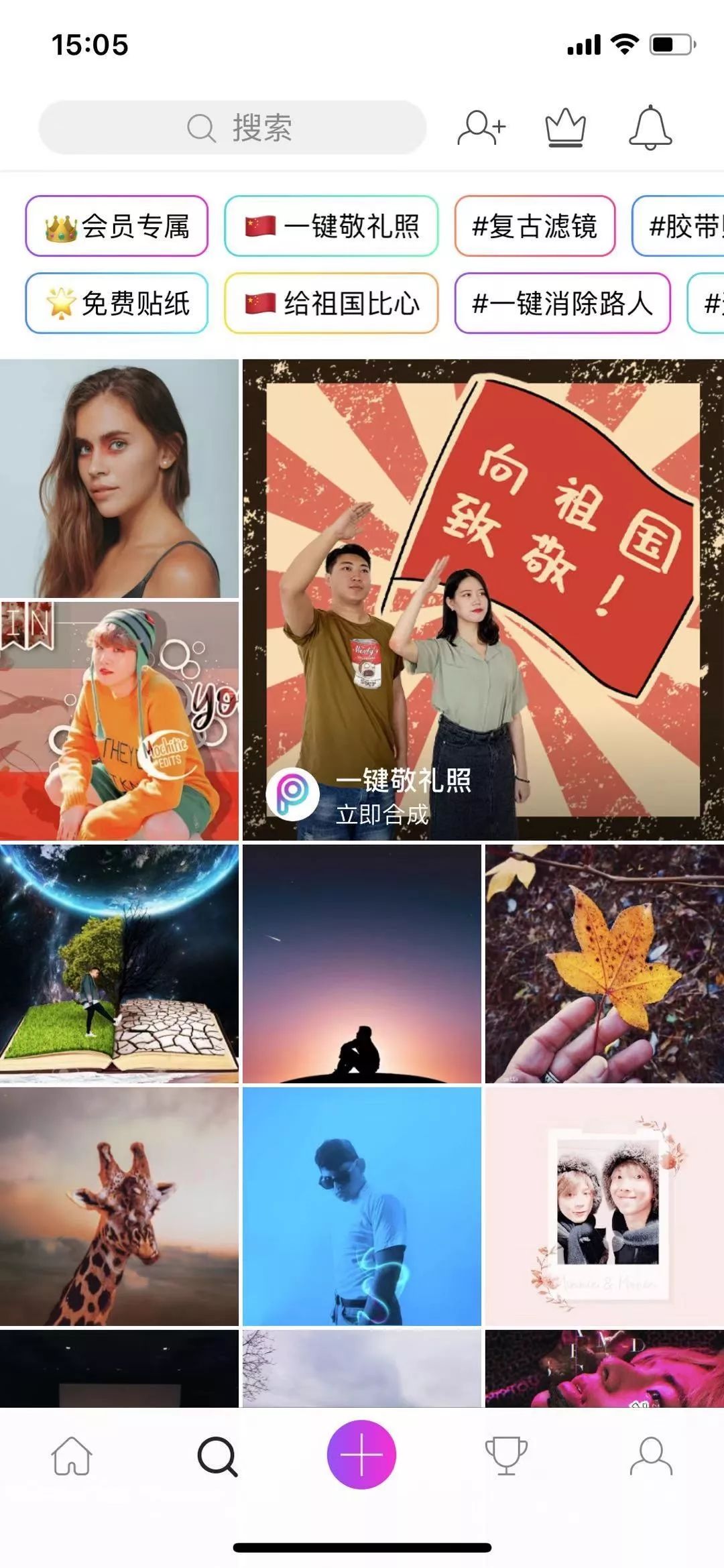Tap 立即合成 to synthesize the salute photo
Viewport: 724px width, 1568px height.
[x=383, y=813]
